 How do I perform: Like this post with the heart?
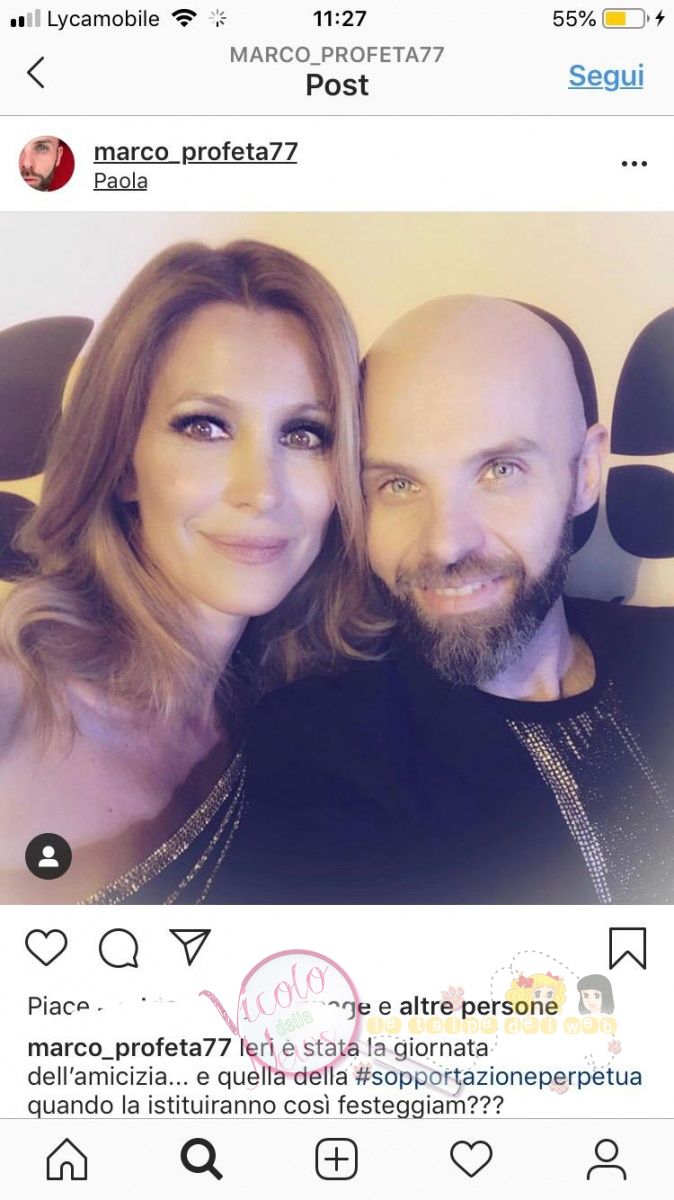pyautogui.click(x=46, y=947)
